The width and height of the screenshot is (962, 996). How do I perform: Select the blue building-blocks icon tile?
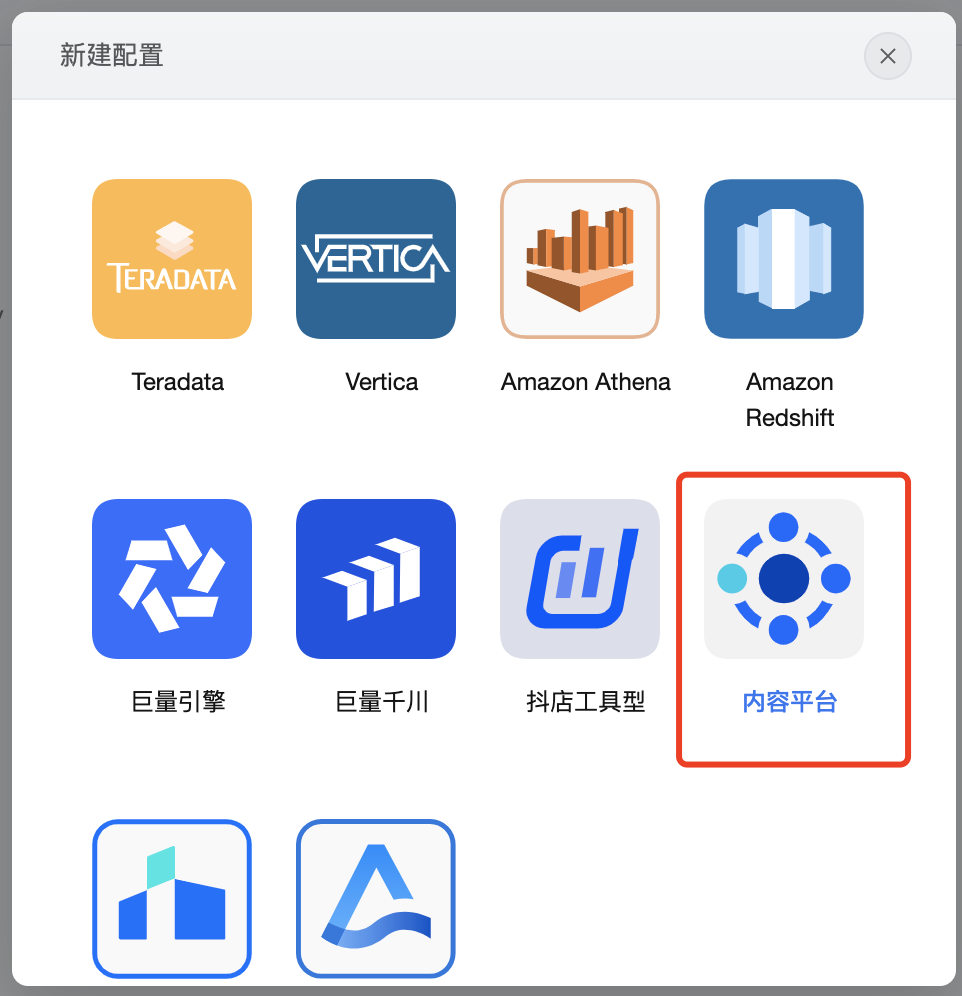pyautogui.click(x=172, y=898)
